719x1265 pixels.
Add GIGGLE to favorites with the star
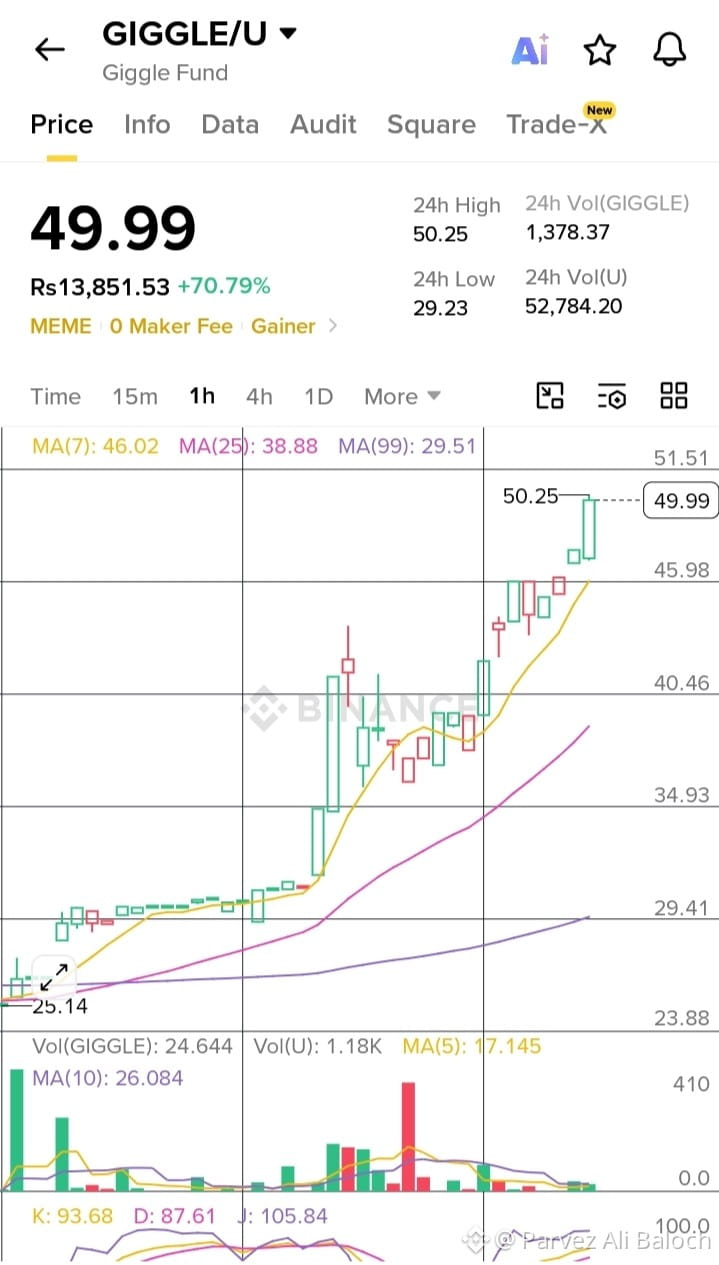click(x=600, y=50)
